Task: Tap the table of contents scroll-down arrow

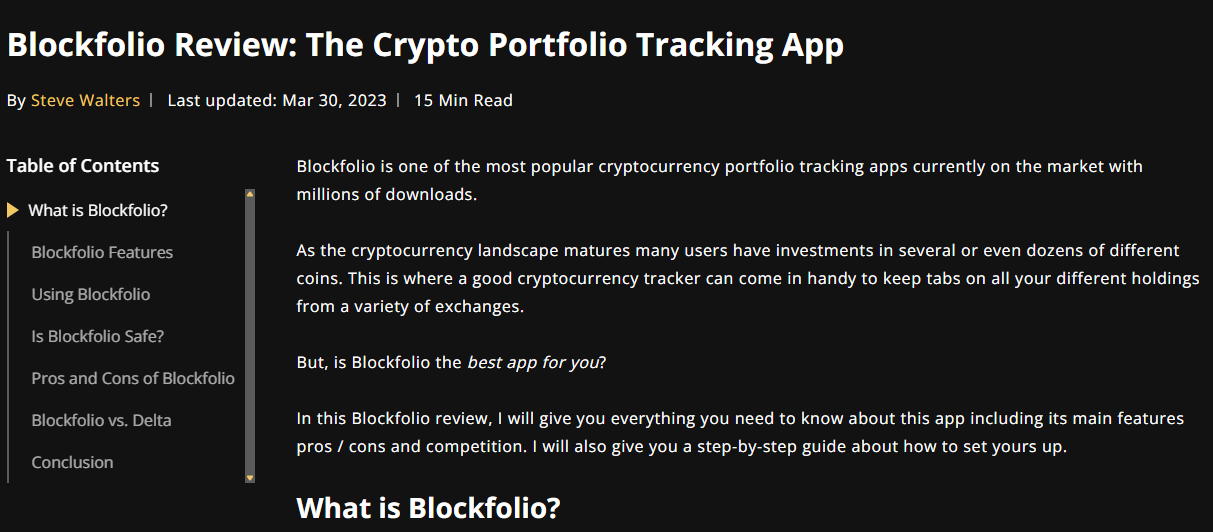Action: pos(250,478)
